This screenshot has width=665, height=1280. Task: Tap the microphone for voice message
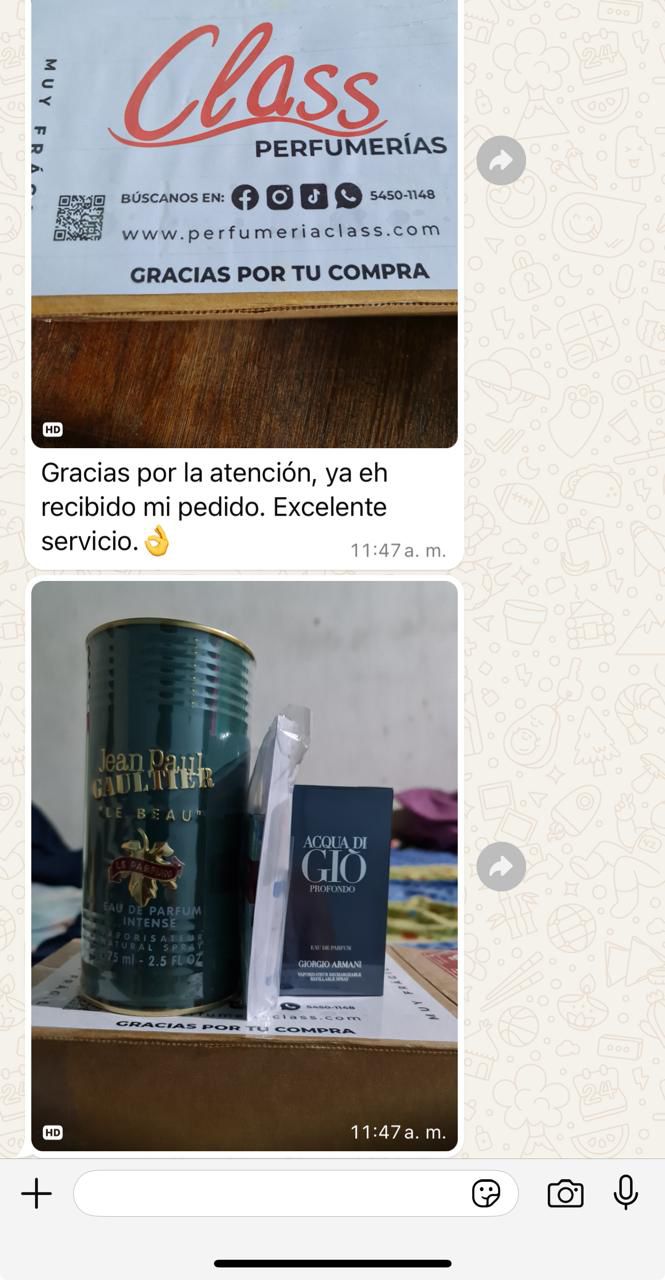click(626, 1193)
